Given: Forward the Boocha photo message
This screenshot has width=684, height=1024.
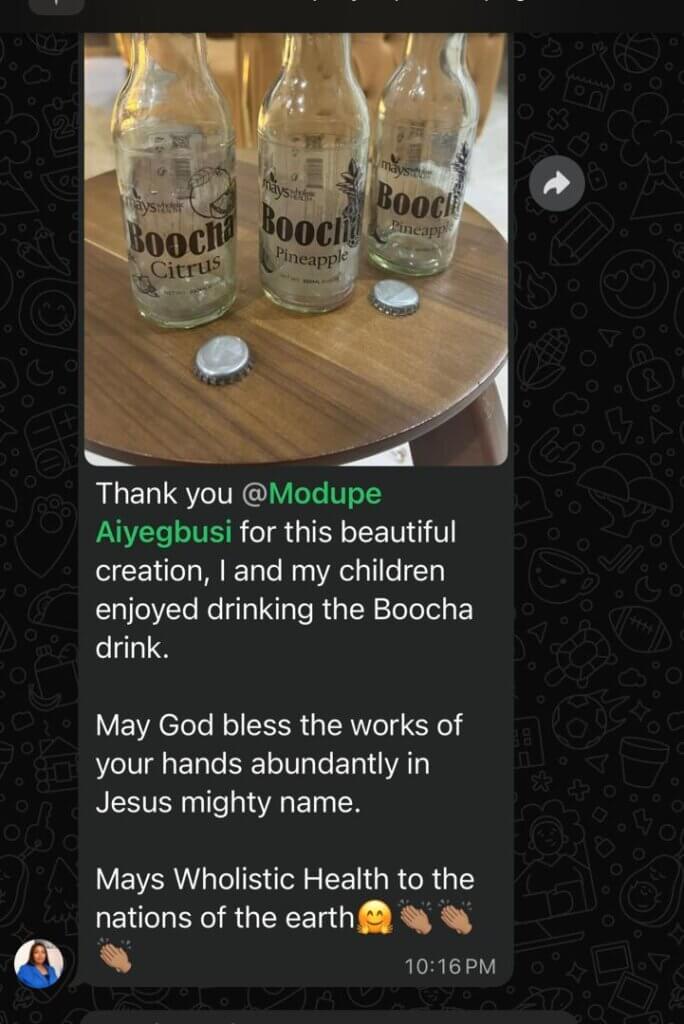Looking at the screenshot, I should pyautogui.click(x=556, y=182).
